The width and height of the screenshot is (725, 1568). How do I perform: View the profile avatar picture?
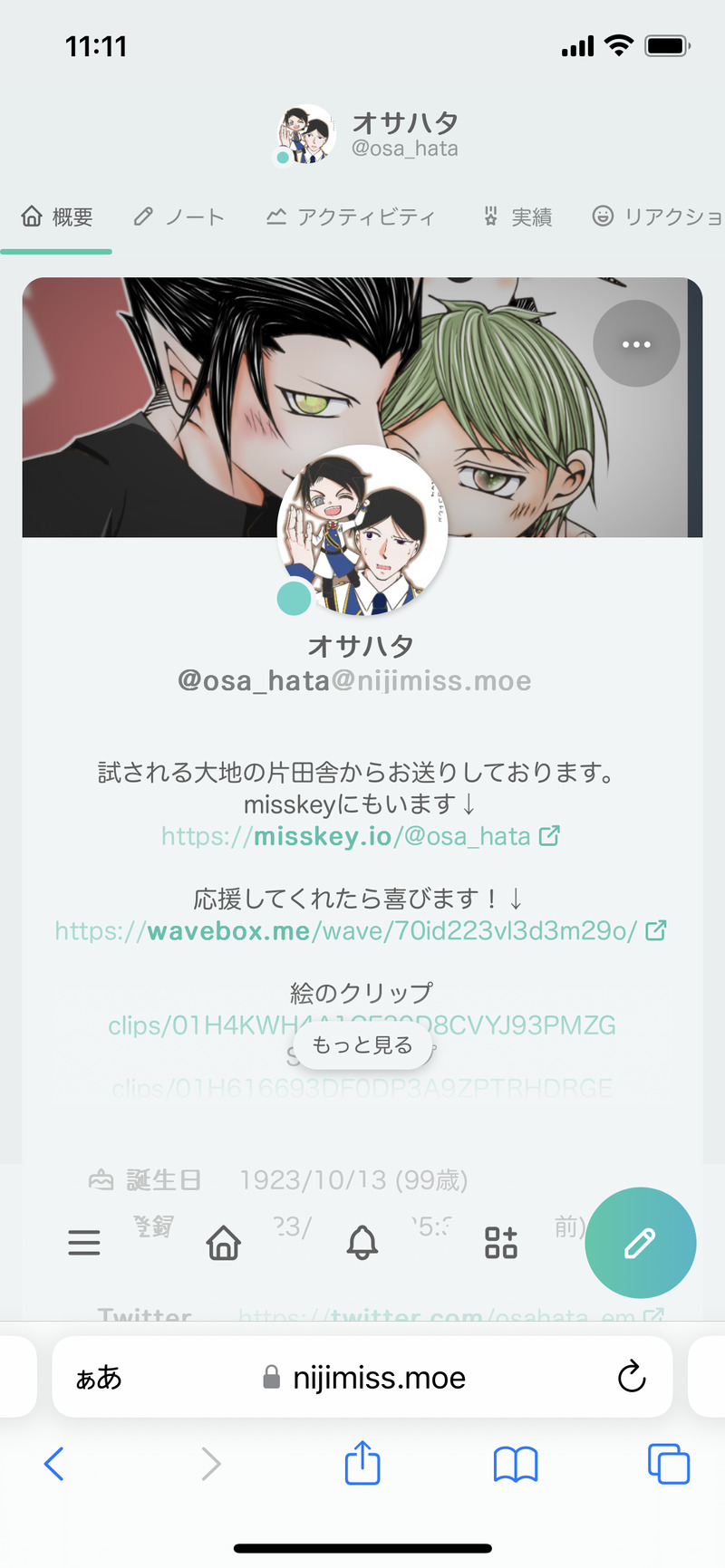[x=362, y=531]
